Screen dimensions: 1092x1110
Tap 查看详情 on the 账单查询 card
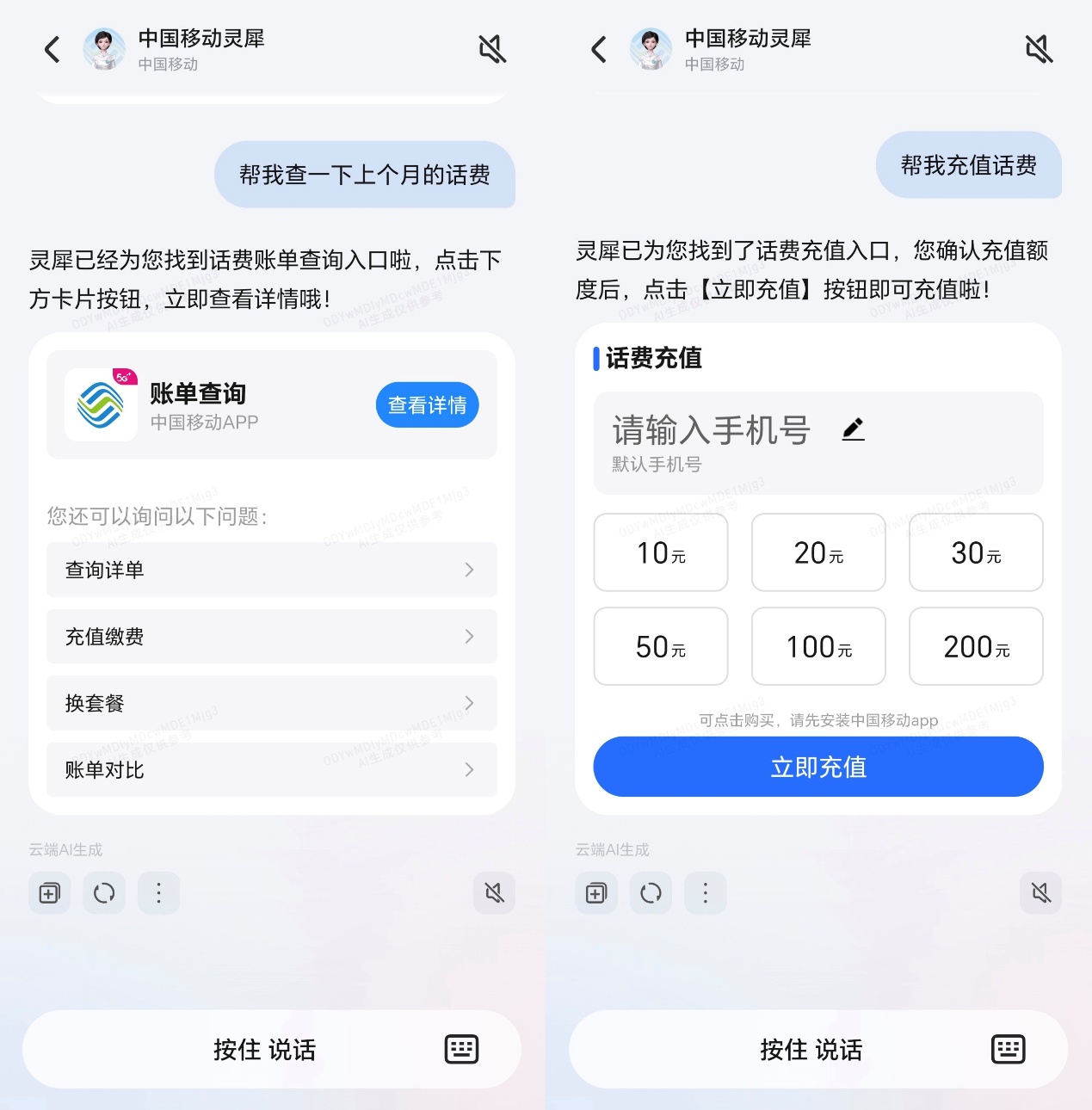tap(427, 404)
